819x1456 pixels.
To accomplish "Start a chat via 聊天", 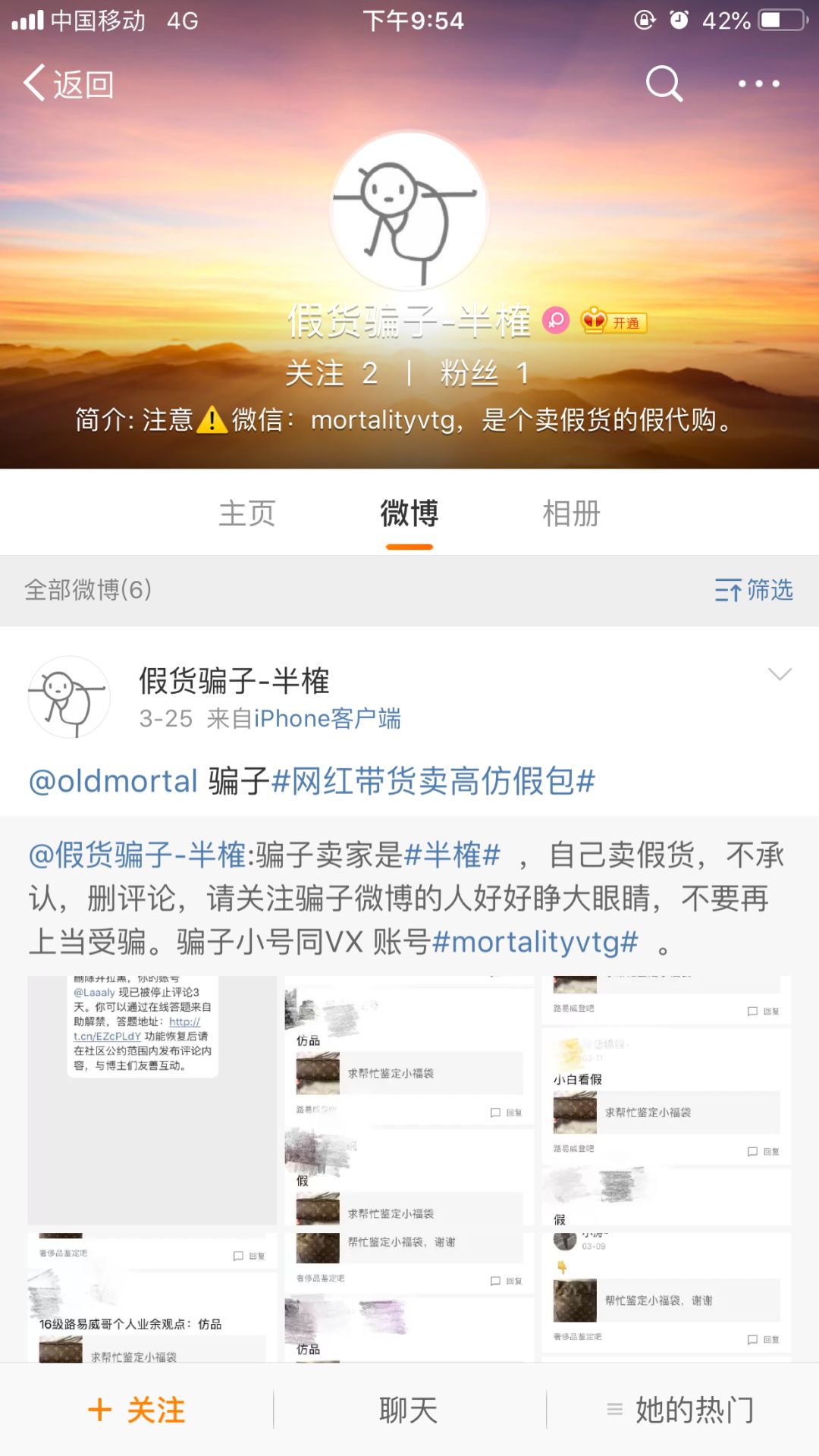I will pyautogui.click(x=409, y=1410).
